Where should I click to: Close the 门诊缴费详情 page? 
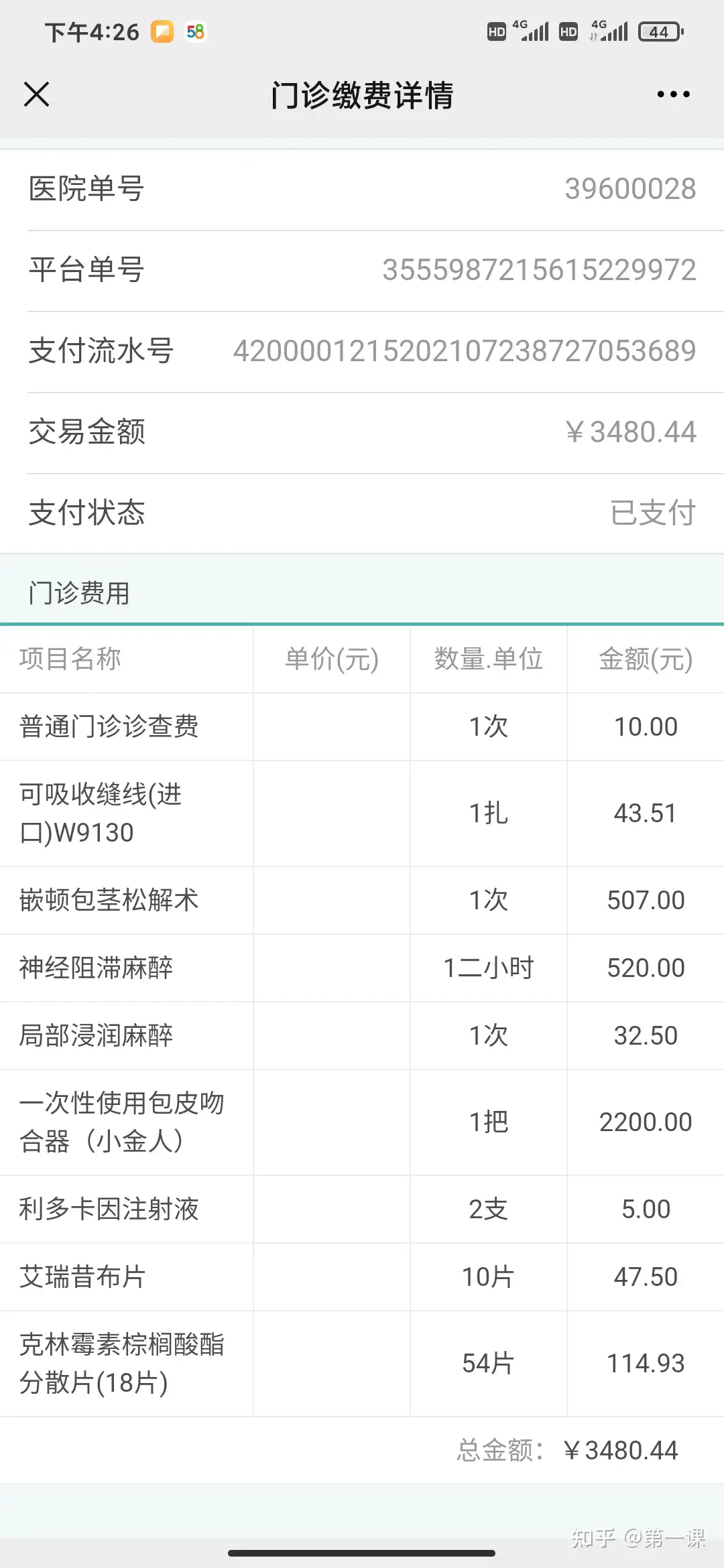click(x=36, y=94)
